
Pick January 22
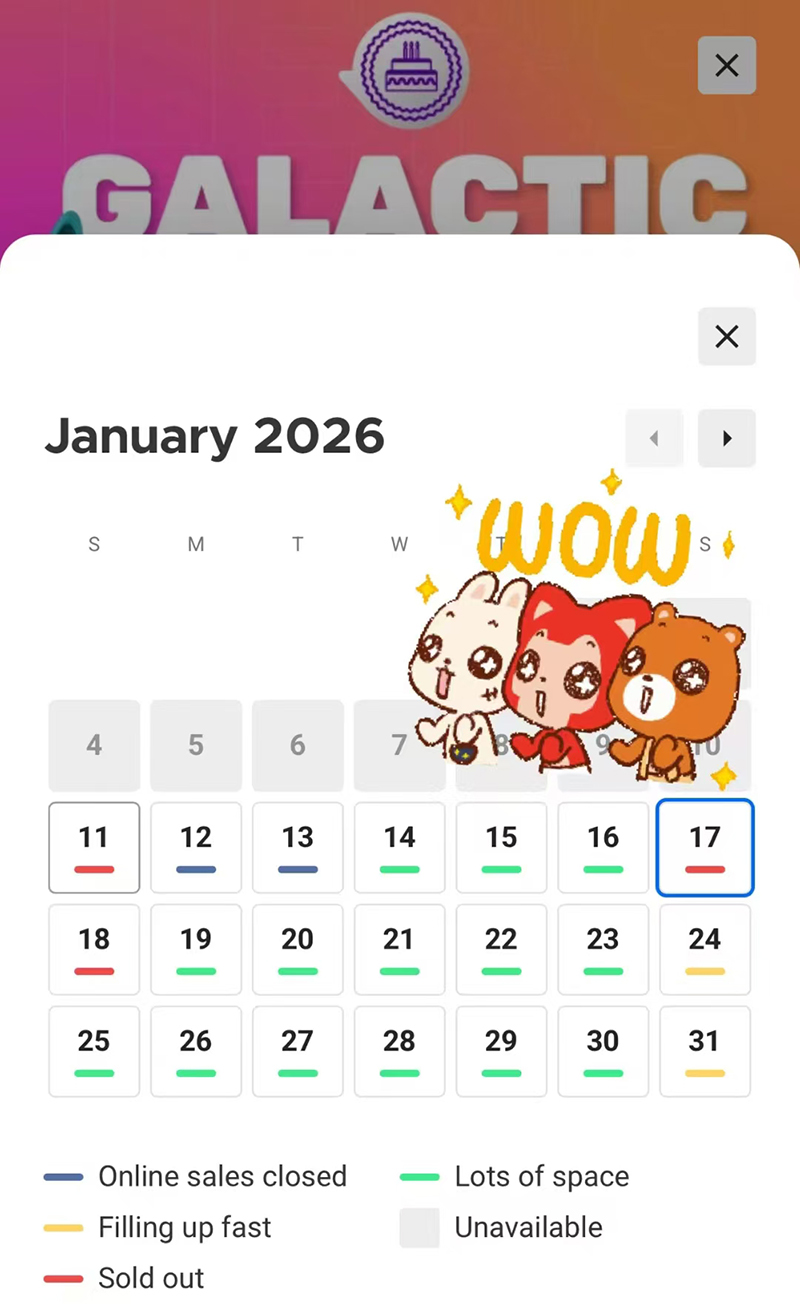[x=501, y=949]
